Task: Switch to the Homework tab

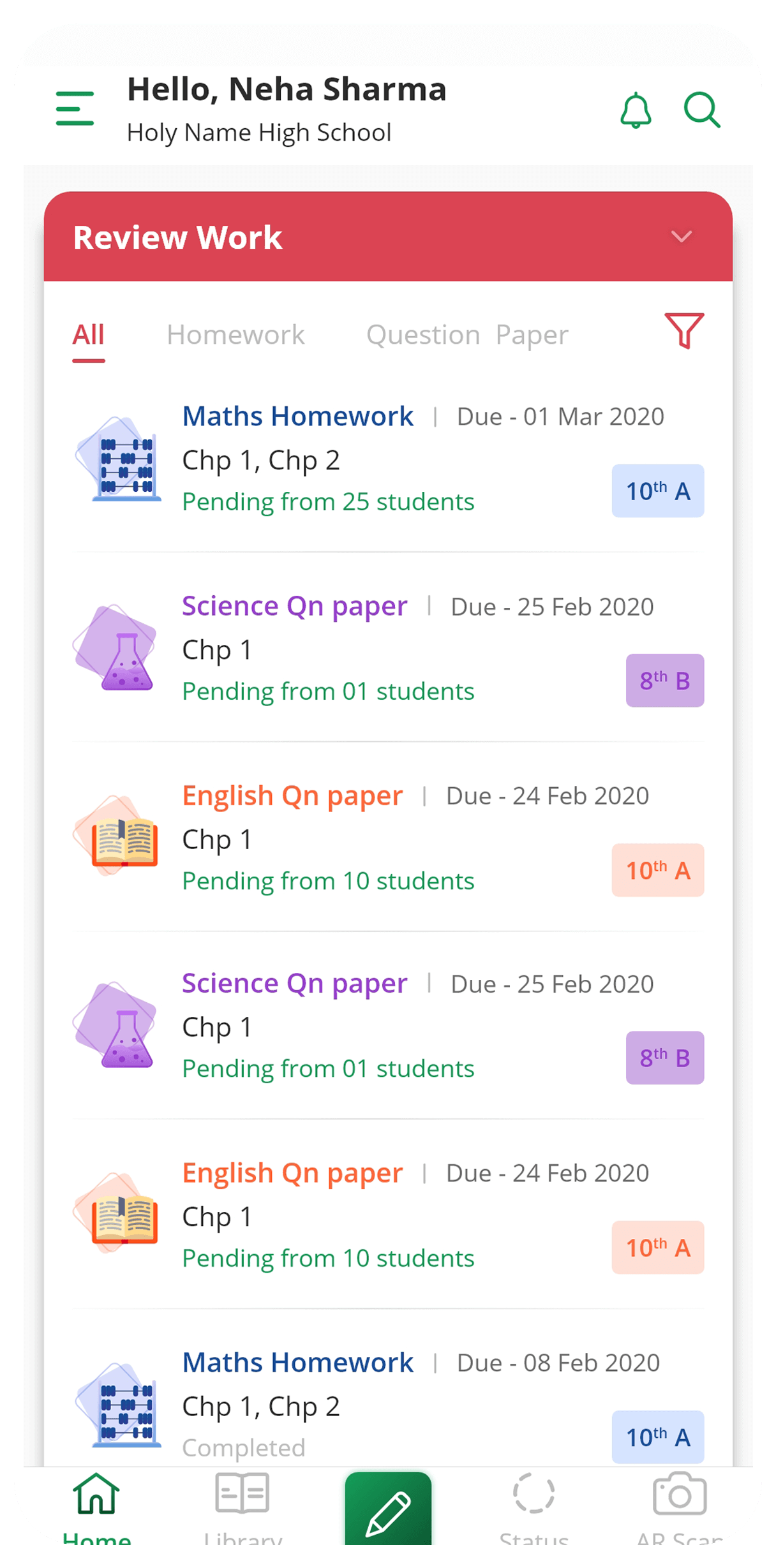Action: (x=235, y=336)
